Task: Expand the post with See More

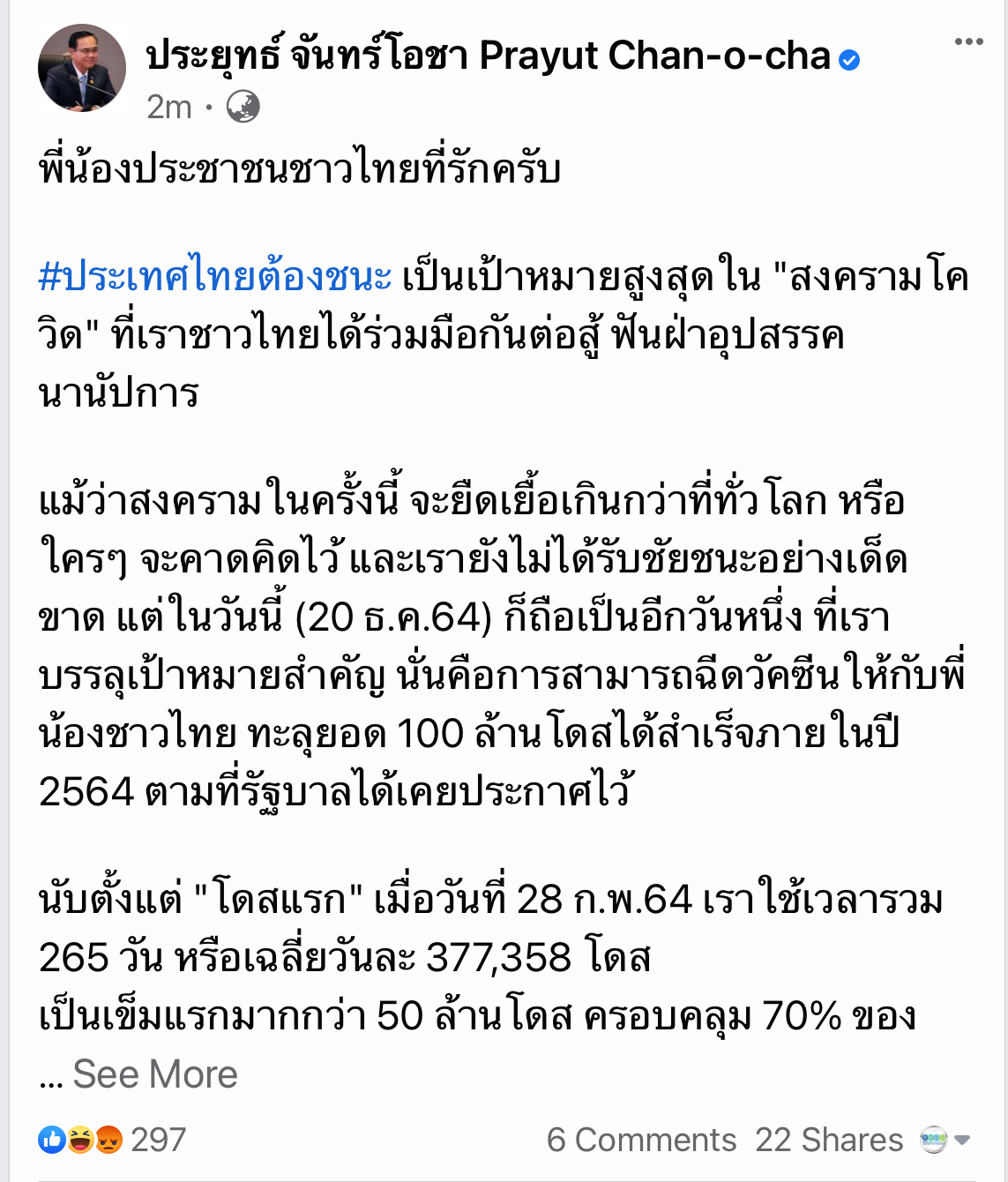Action: [x=155, y=1074]
